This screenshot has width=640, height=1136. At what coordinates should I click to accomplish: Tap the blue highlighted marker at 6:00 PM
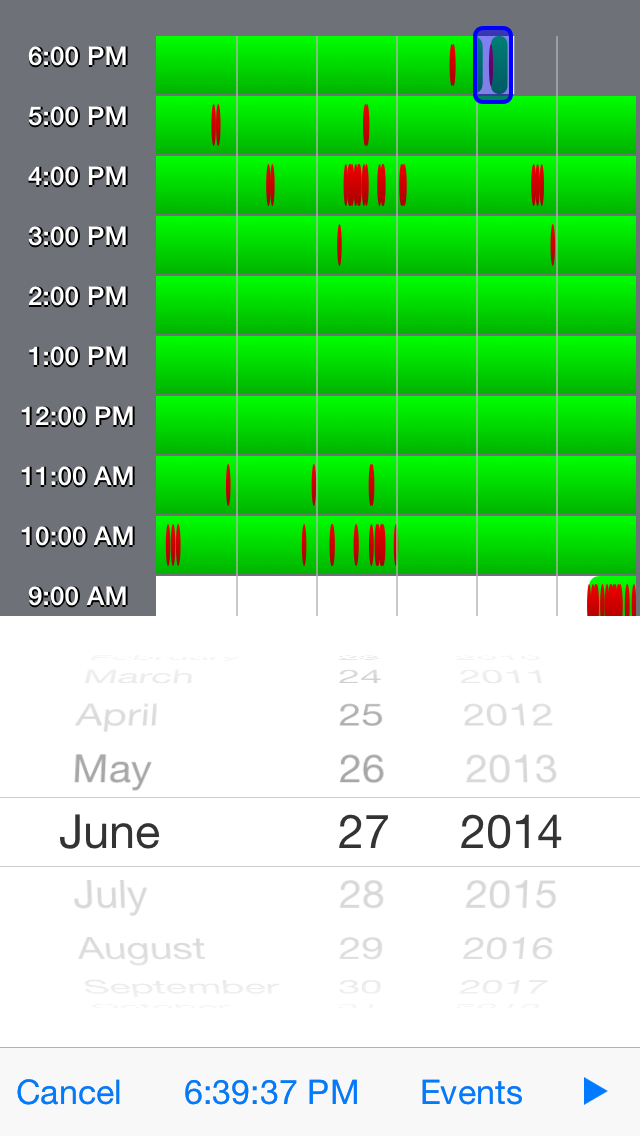click(x=493, y=65)
